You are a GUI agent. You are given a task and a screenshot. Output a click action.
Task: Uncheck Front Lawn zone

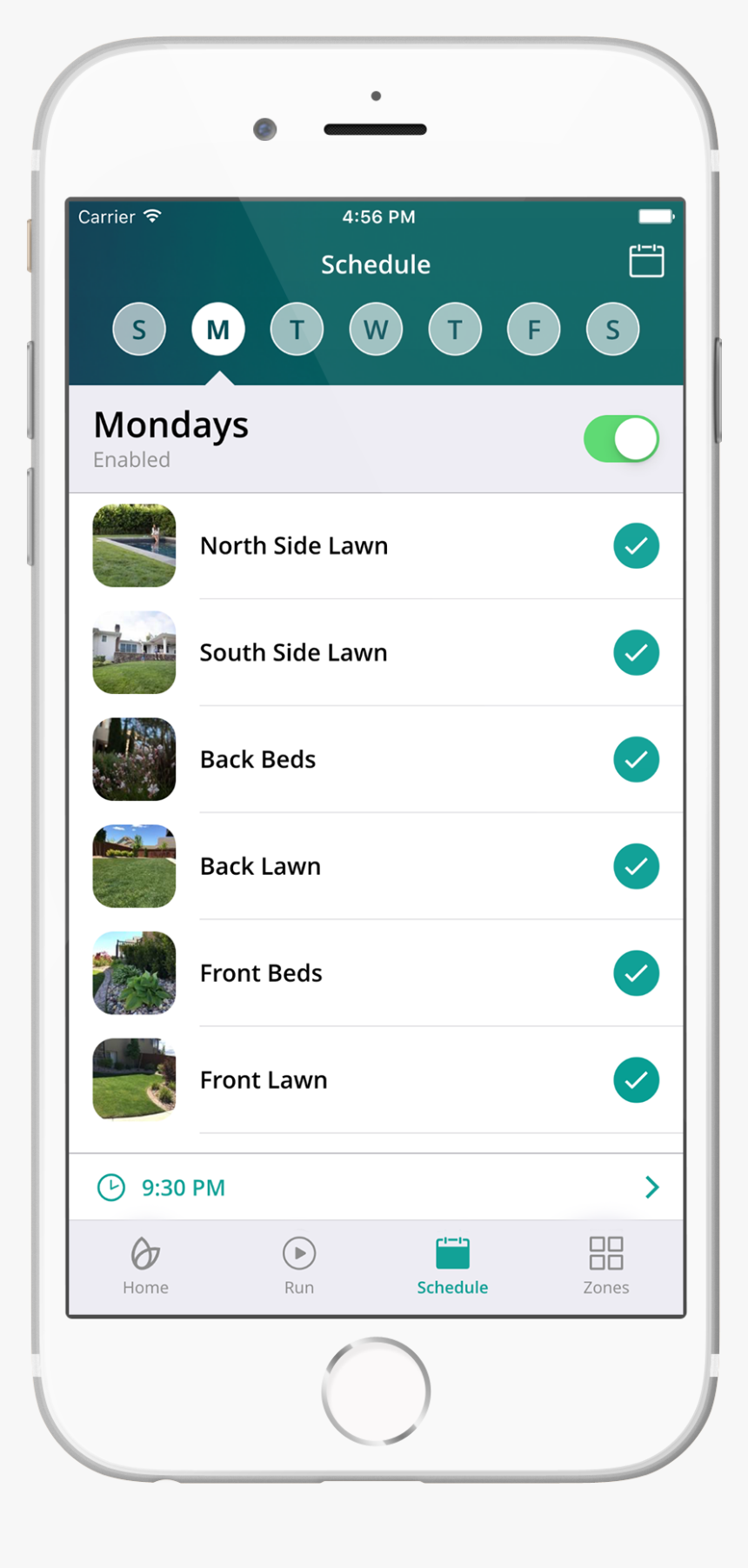(636, 1079)
